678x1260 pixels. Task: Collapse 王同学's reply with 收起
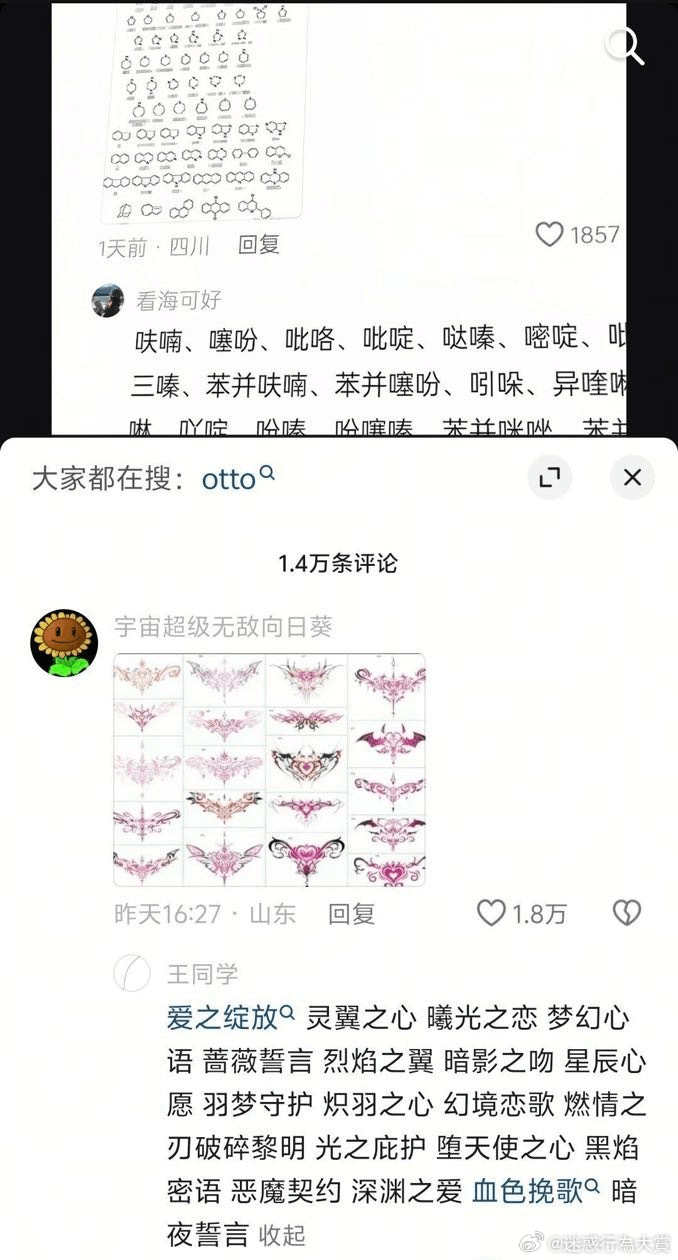coord(281,1235)
